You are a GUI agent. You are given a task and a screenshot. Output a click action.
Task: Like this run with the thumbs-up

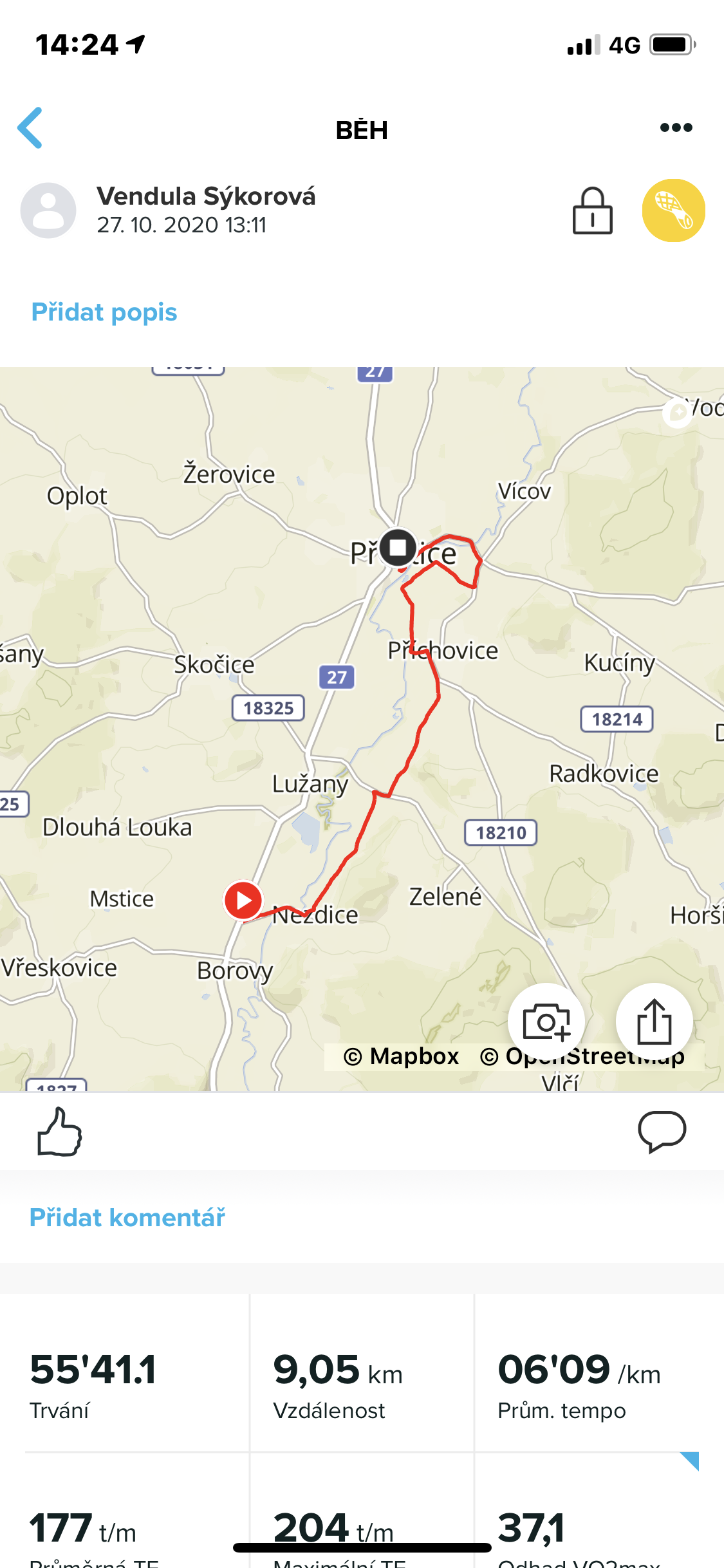point(59,1132)
